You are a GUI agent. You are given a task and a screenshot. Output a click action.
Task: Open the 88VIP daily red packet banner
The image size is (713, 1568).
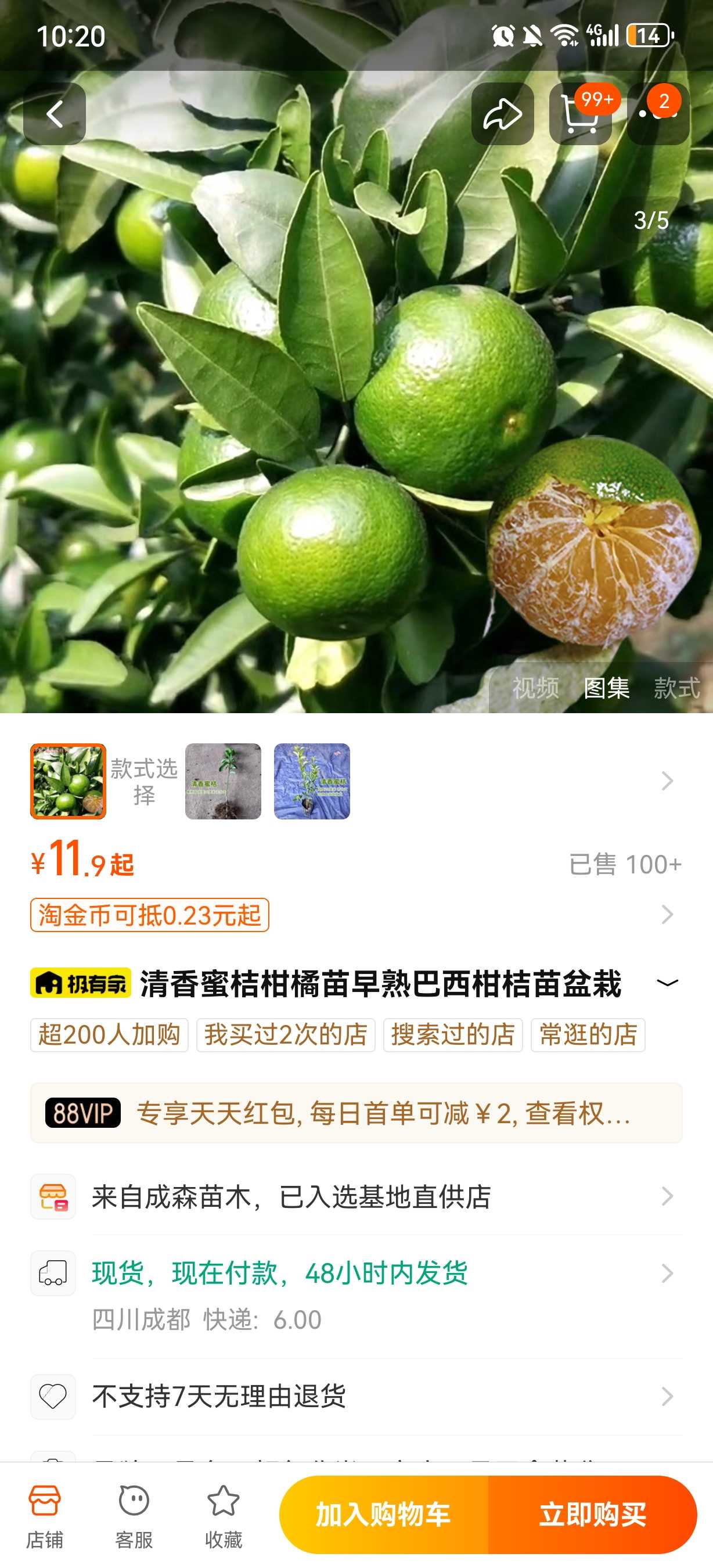pos(356,1113)
